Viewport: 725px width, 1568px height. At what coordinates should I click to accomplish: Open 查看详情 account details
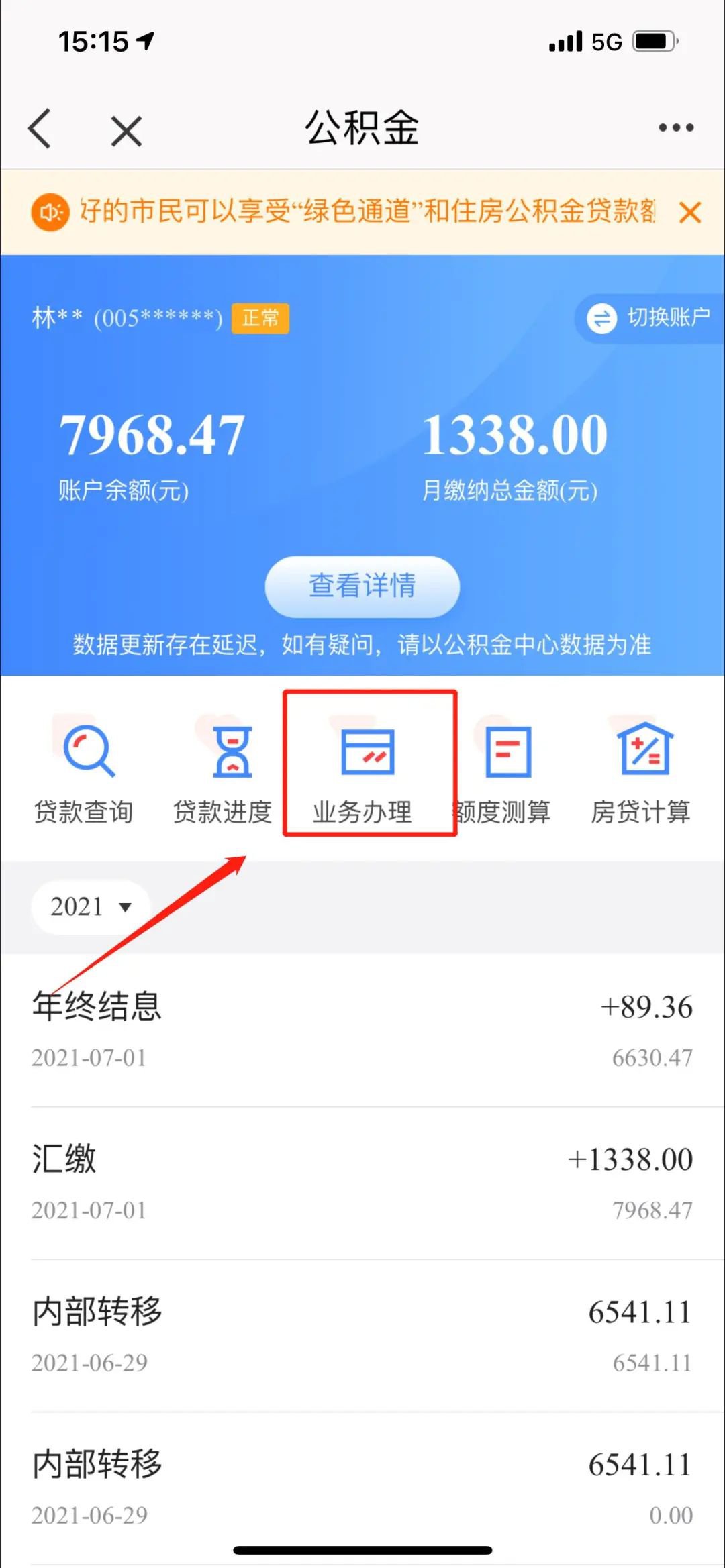(x=362, y=586)
